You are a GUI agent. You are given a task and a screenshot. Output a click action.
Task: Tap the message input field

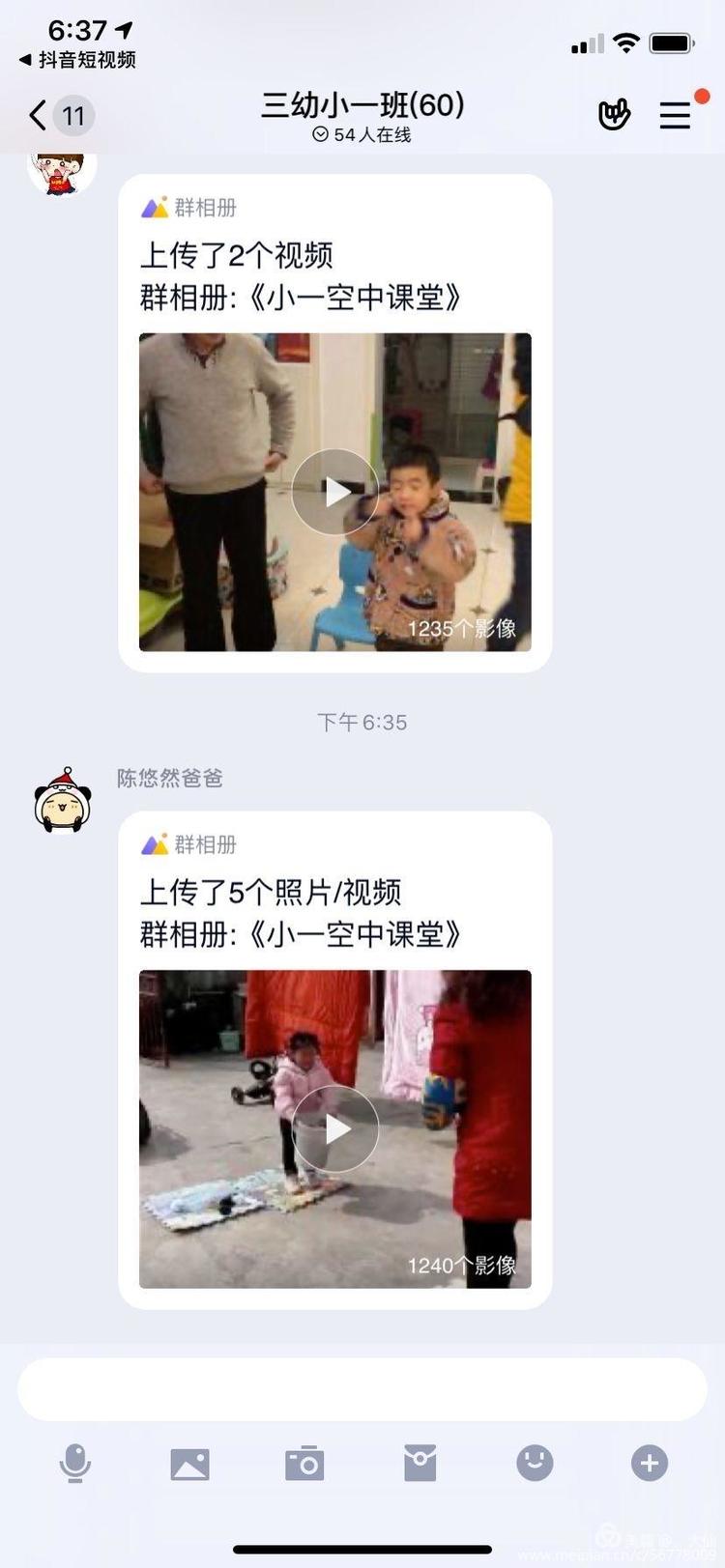[x=362, y=1389]
